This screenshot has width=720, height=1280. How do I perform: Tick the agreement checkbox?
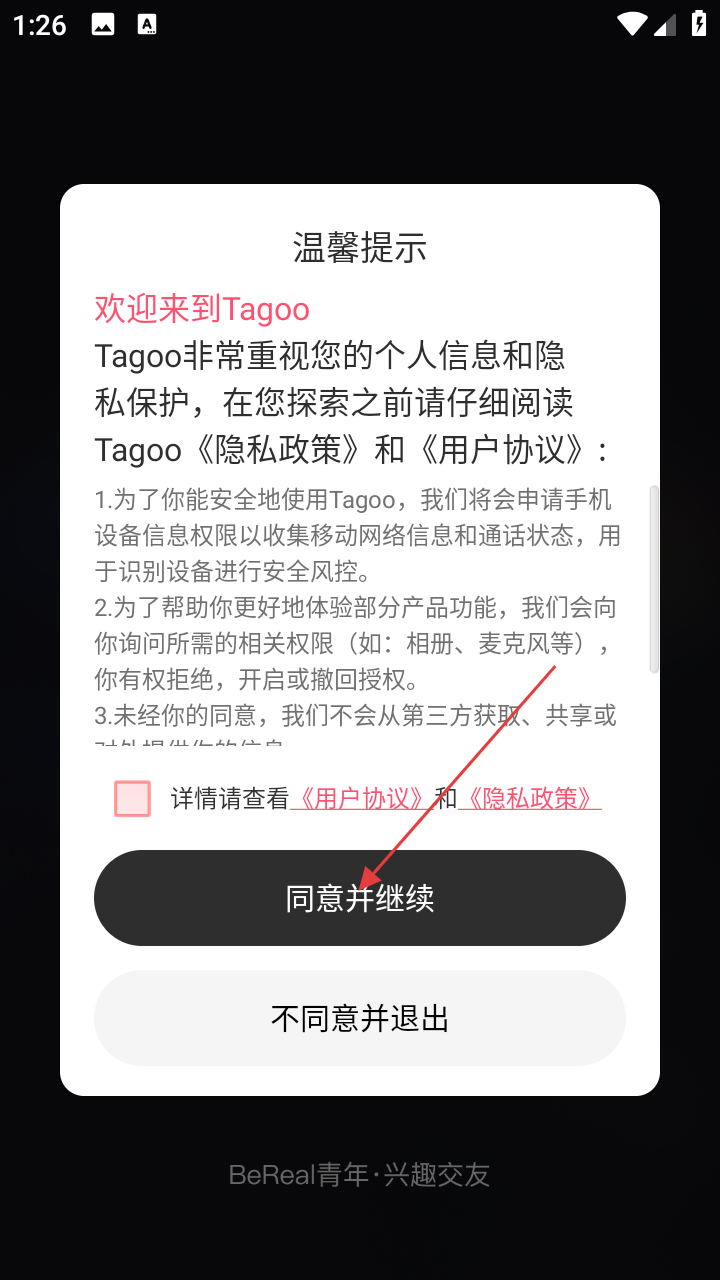(132, 799)
